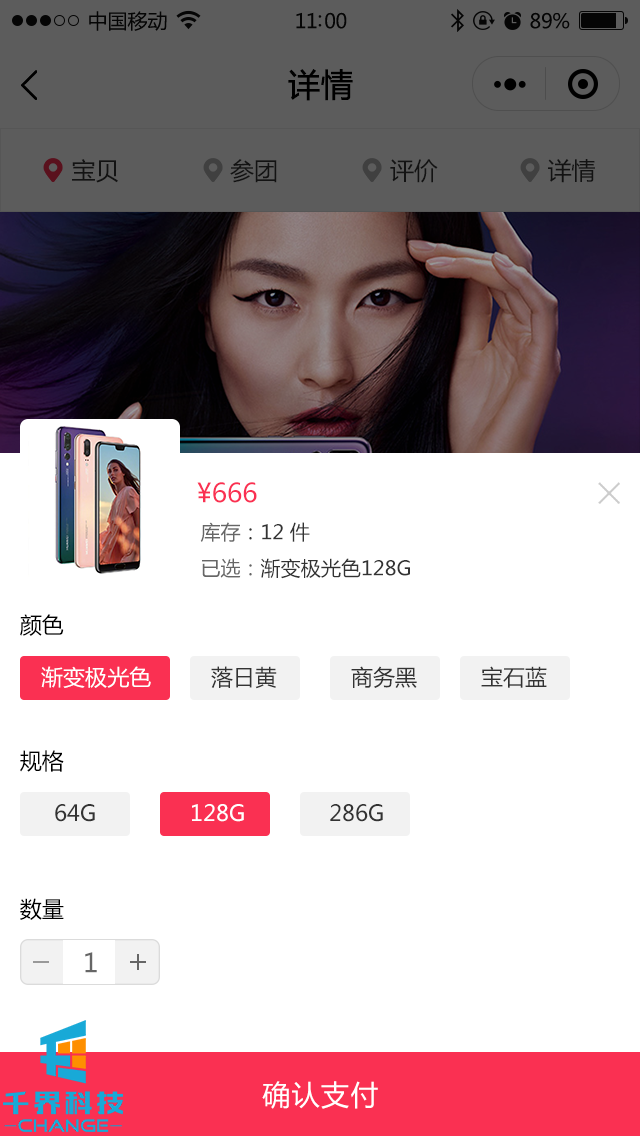Select the 渐变极光色 color option
The image size is (640, 1136).
[x=95, y=678]
